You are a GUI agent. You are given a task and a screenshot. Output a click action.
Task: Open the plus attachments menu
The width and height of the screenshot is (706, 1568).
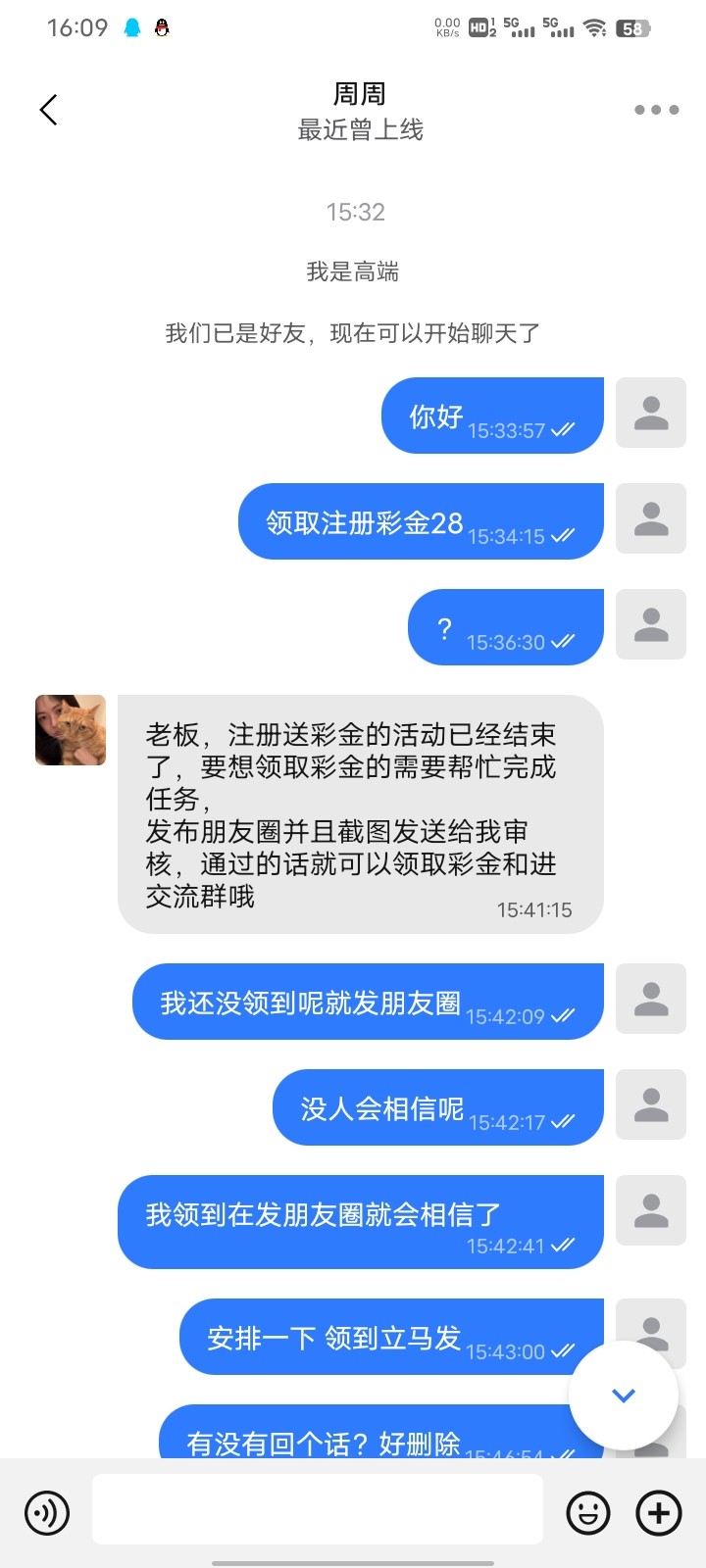[659, 1513]
